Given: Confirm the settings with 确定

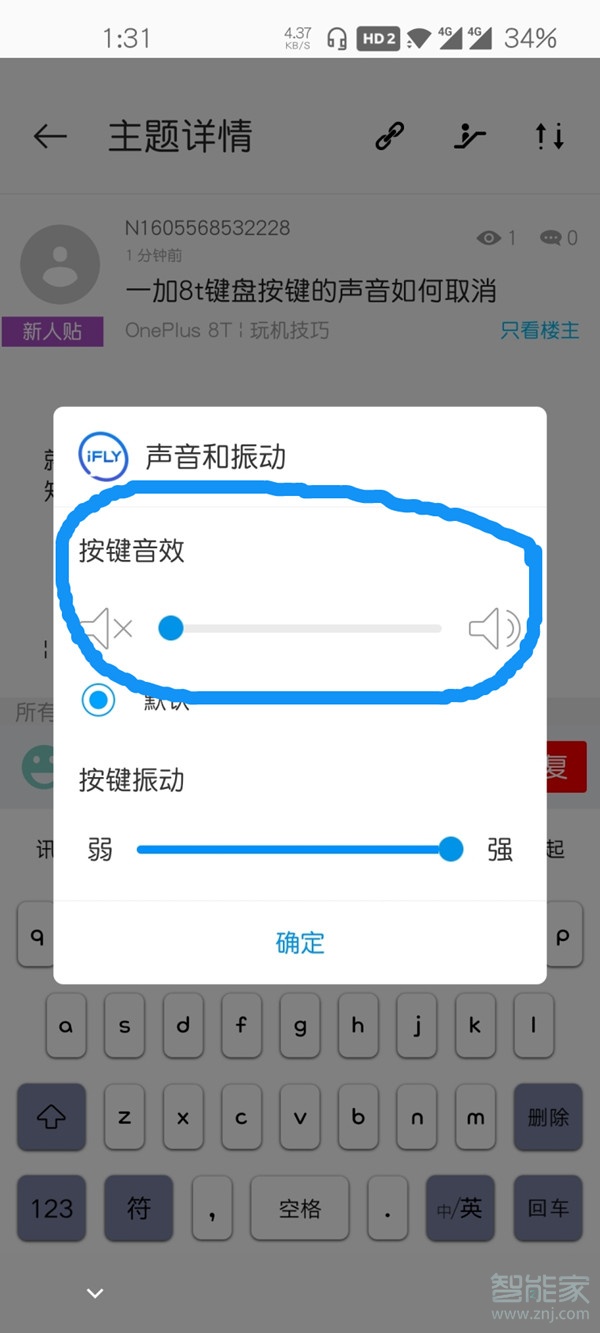Looking at the screenshot, I should pyautogui.click(x=300, y=942).
